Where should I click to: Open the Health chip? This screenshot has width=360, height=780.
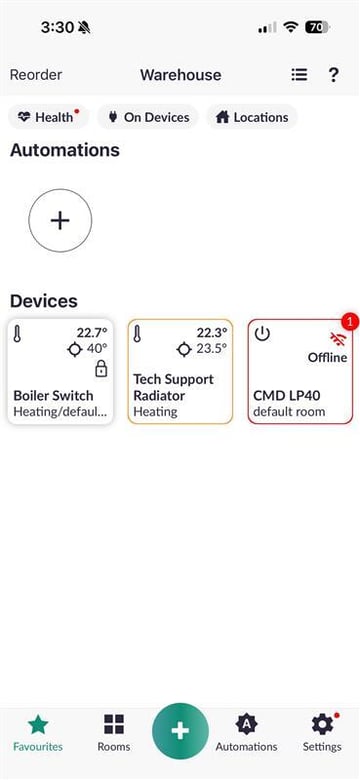coord(49,117)
